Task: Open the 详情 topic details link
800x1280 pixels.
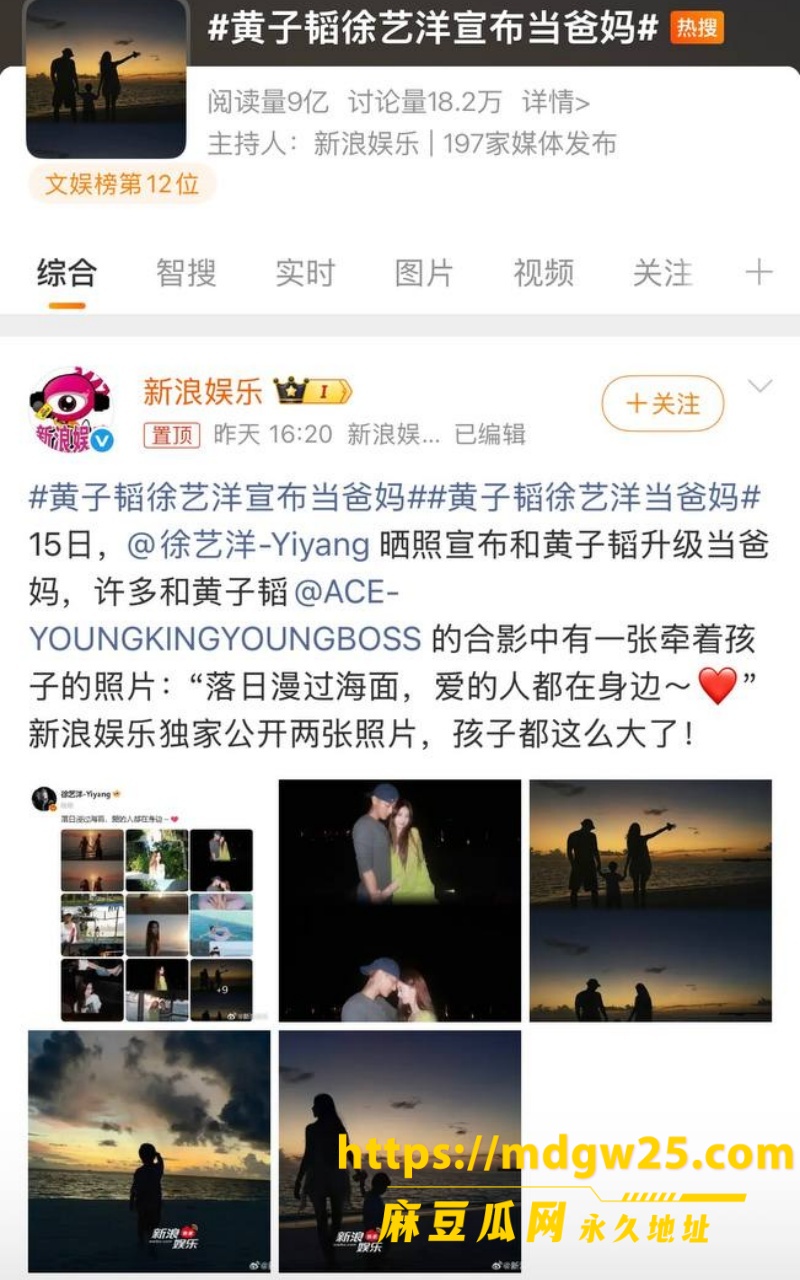Action: [x=555, y=101]
